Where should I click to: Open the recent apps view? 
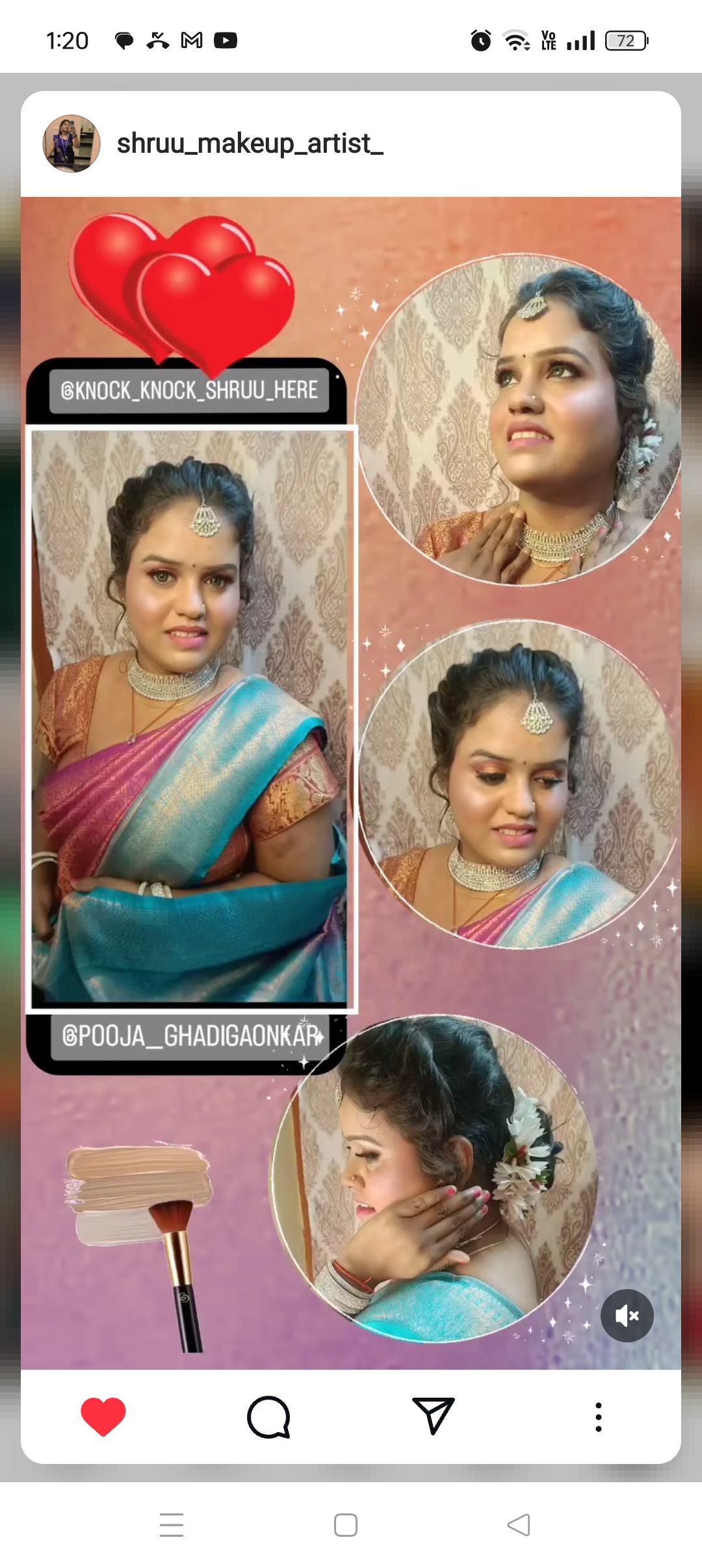(172, 1524)
